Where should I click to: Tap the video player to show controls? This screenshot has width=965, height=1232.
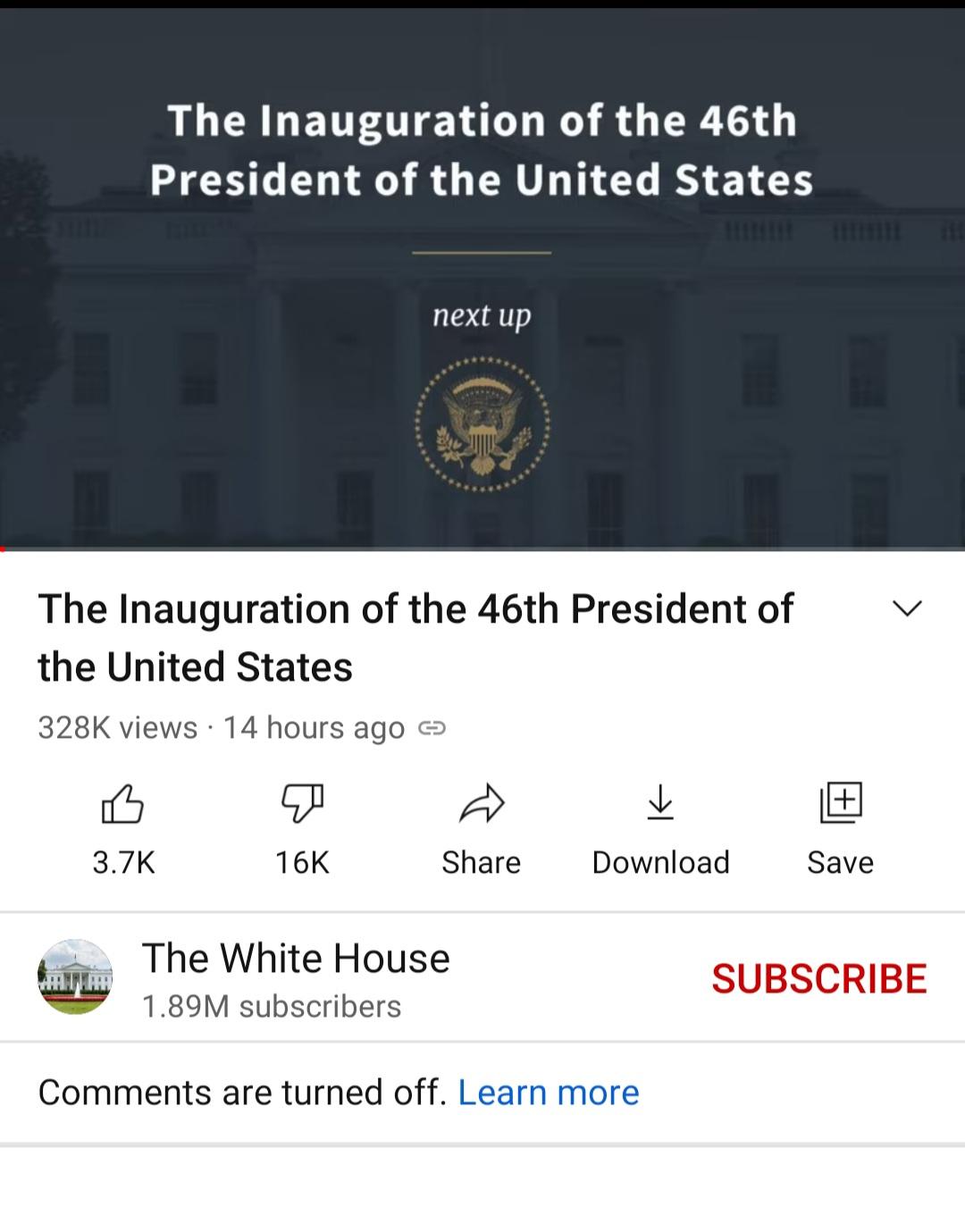pyautogui.click(x=482, y=277)
